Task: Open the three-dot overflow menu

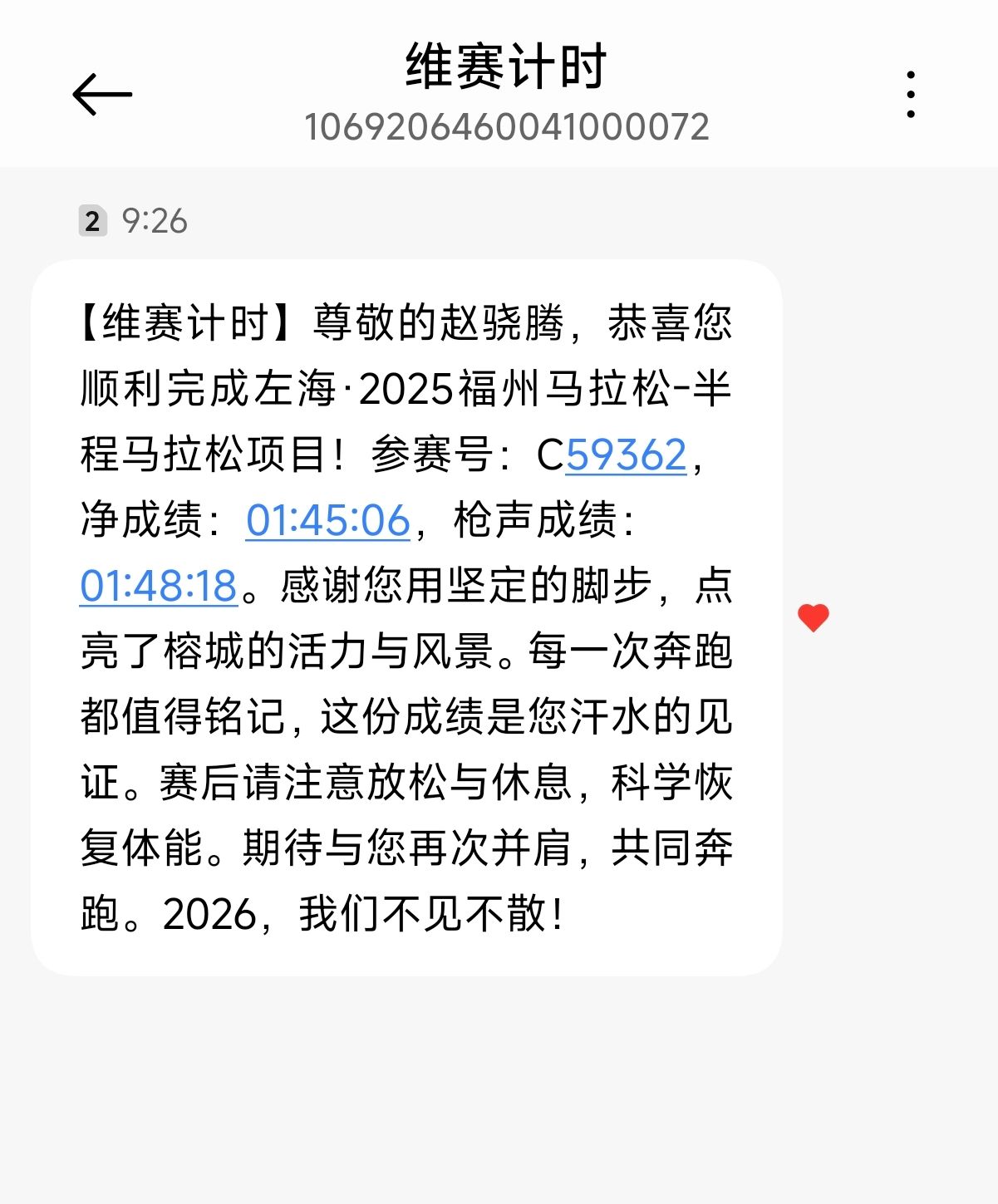Action: tap(911, 94)
